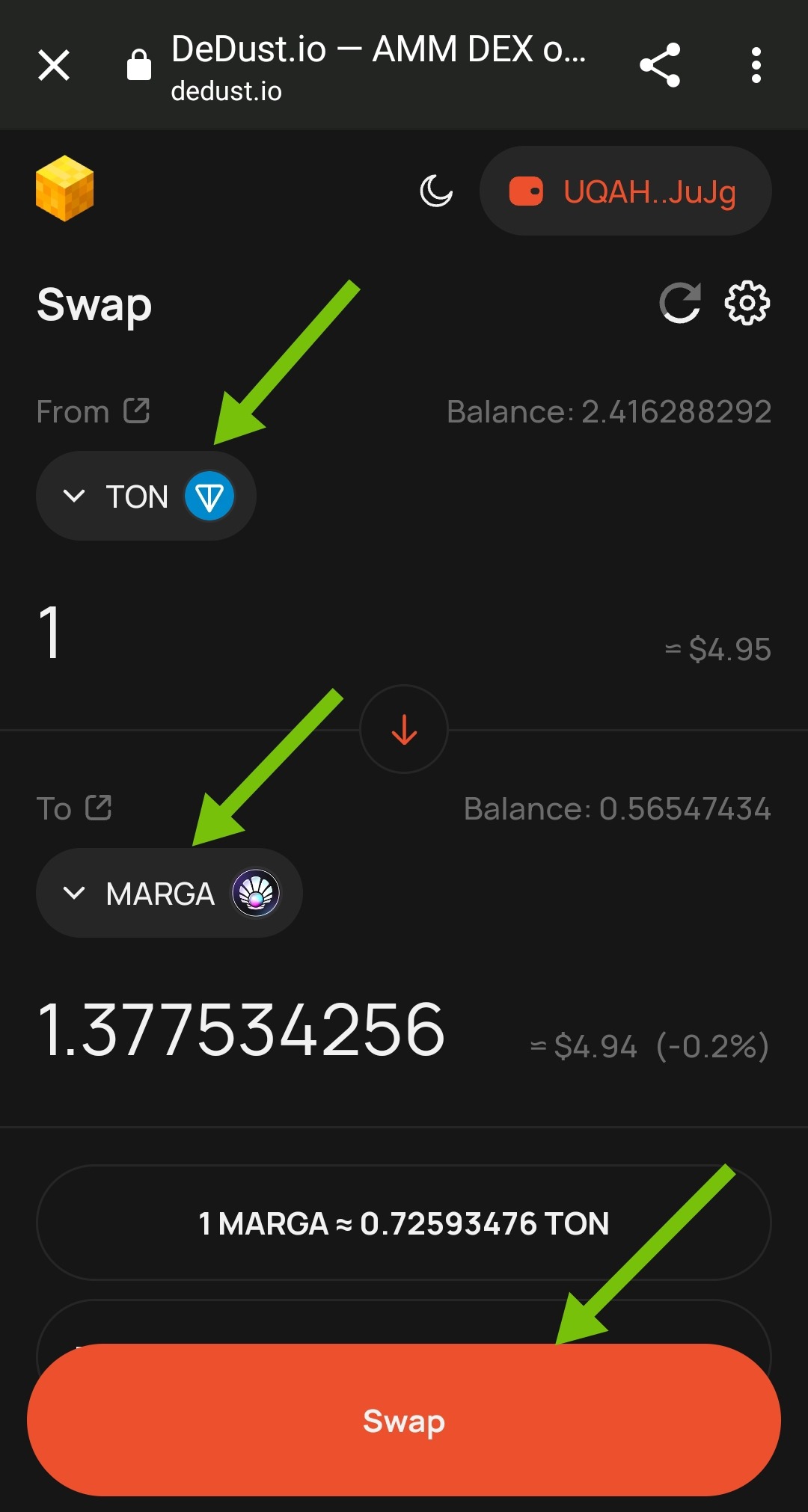This screenshot has width=808, height=1512.
Task: Edit the From amount field
Action: click(224, 633)
